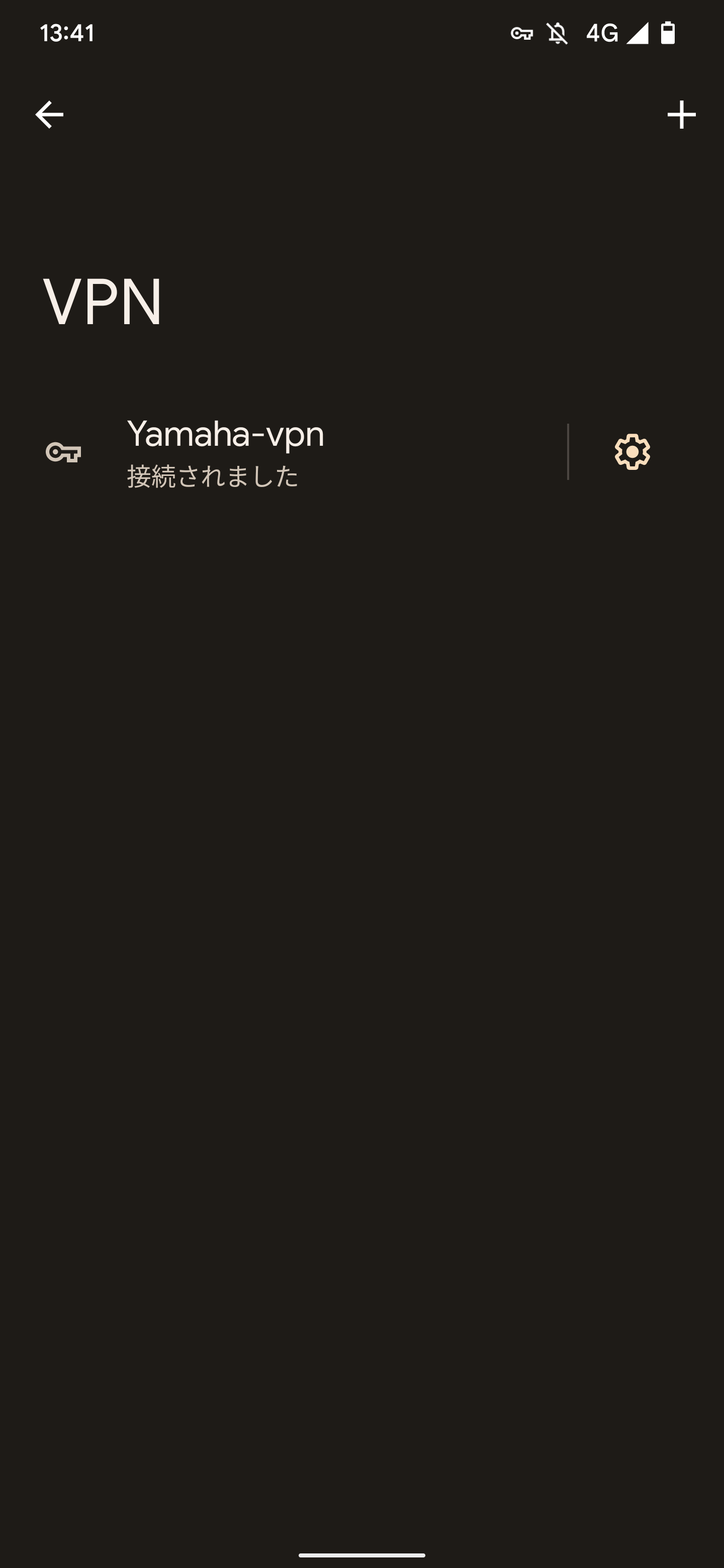Open Yamaha-vpn settings gear
Screen dimensions: 724x1568
[x=632, y=452]
